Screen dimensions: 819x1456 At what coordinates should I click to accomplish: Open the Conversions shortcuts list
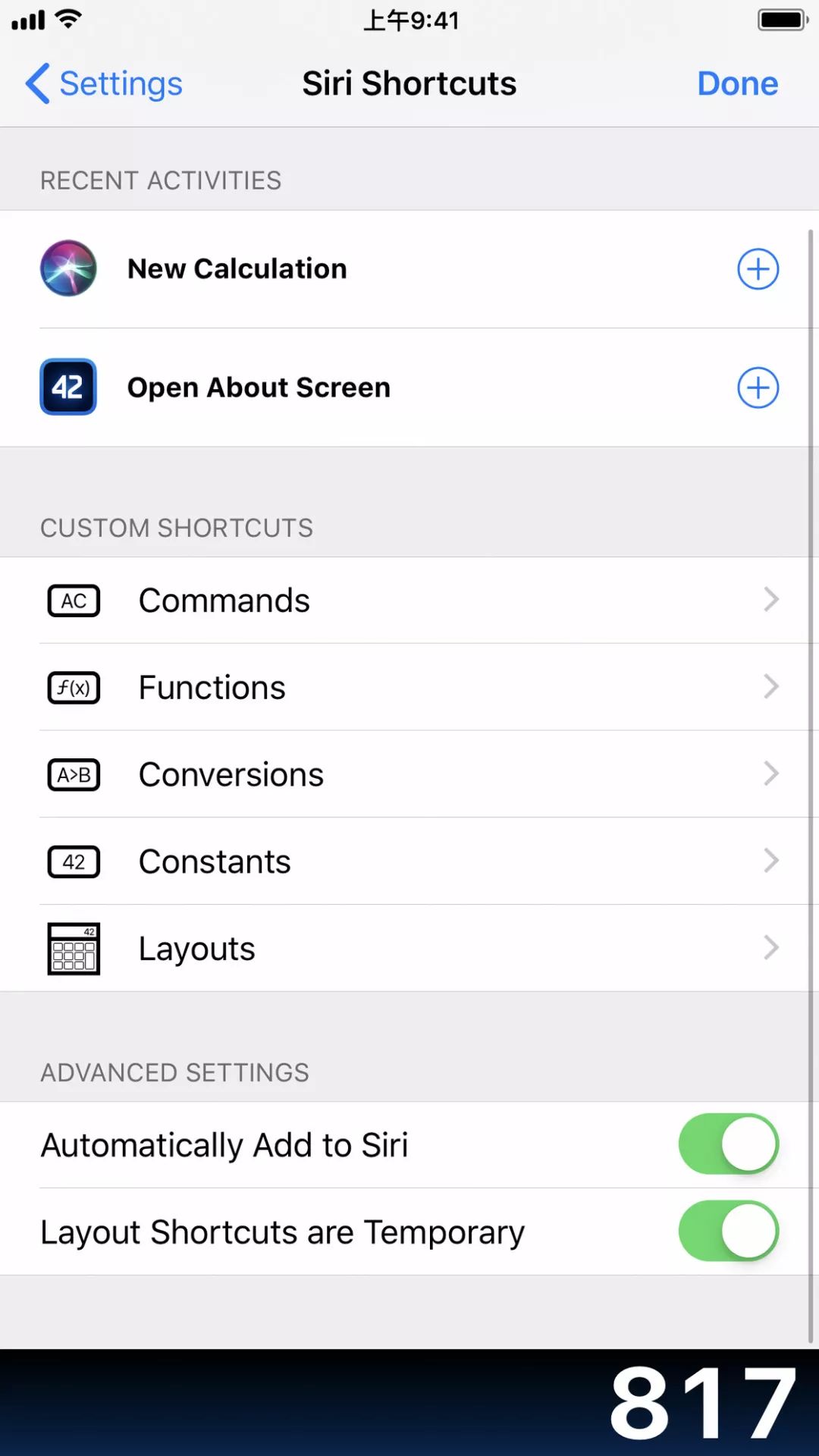tap(409, 774)
